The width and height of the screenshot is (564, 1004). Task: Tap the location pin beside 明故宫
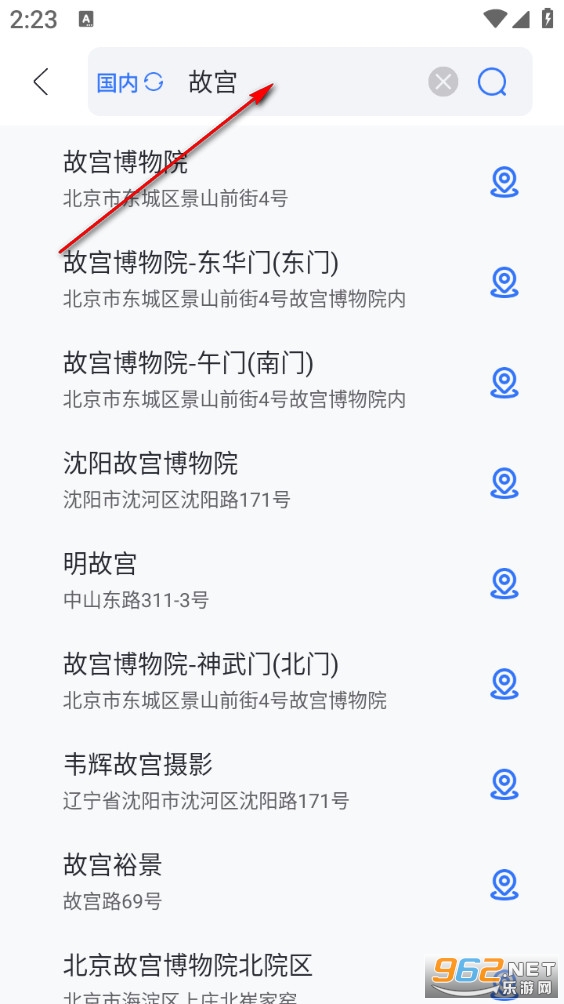504,584
